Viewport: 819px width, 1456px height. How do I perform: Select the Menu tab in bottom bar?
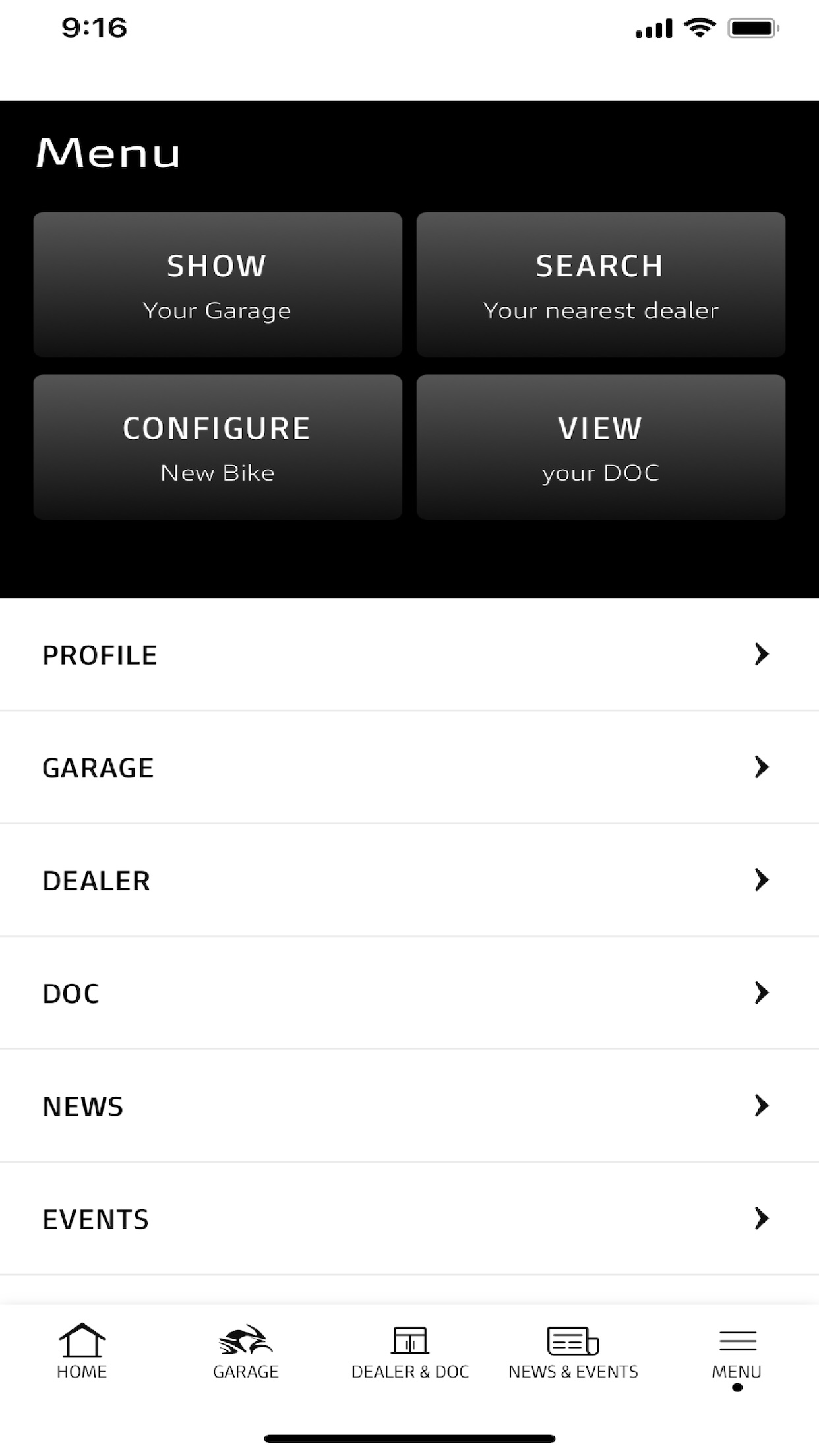point(737,1355)
